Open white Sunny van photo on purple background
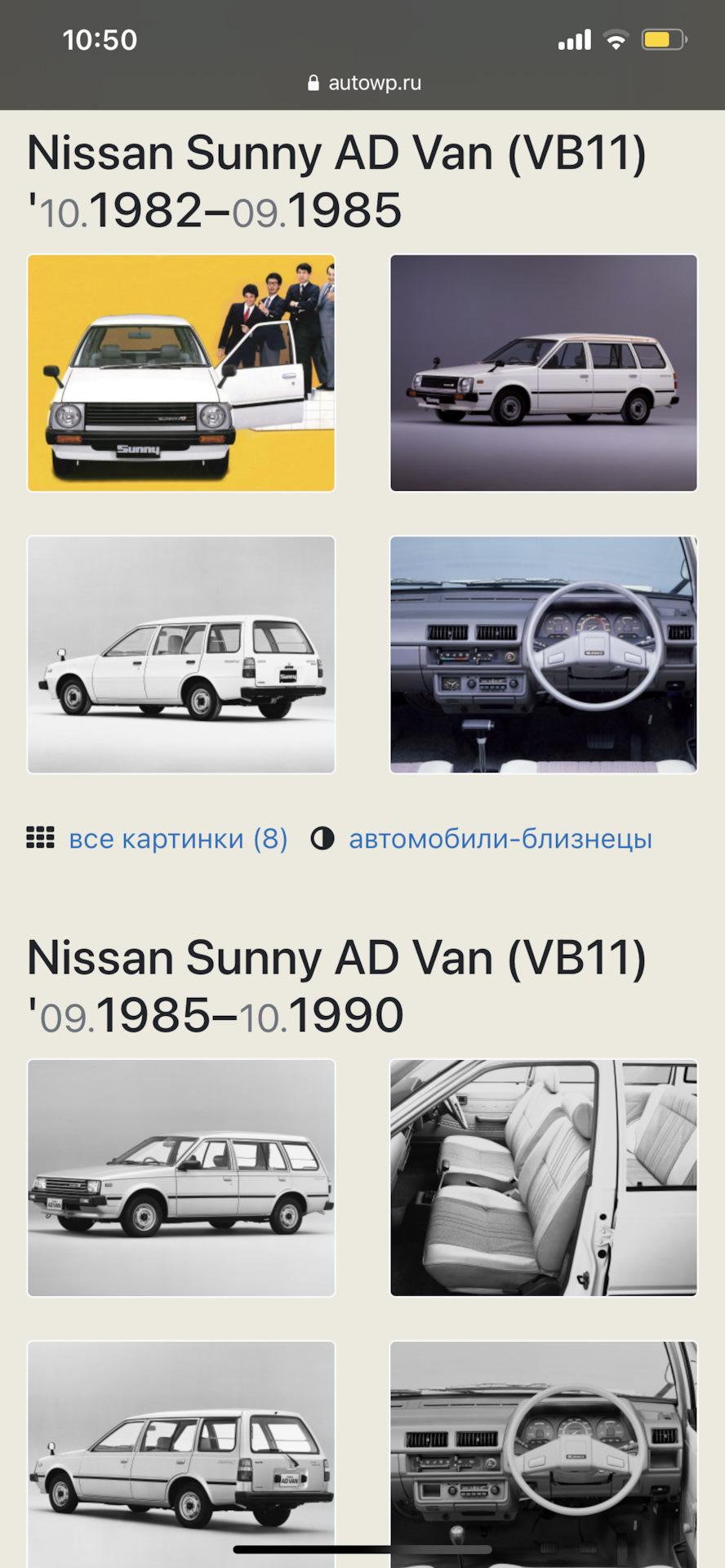The width and height of the screenshot is (725, 1568). click(544, 373)
